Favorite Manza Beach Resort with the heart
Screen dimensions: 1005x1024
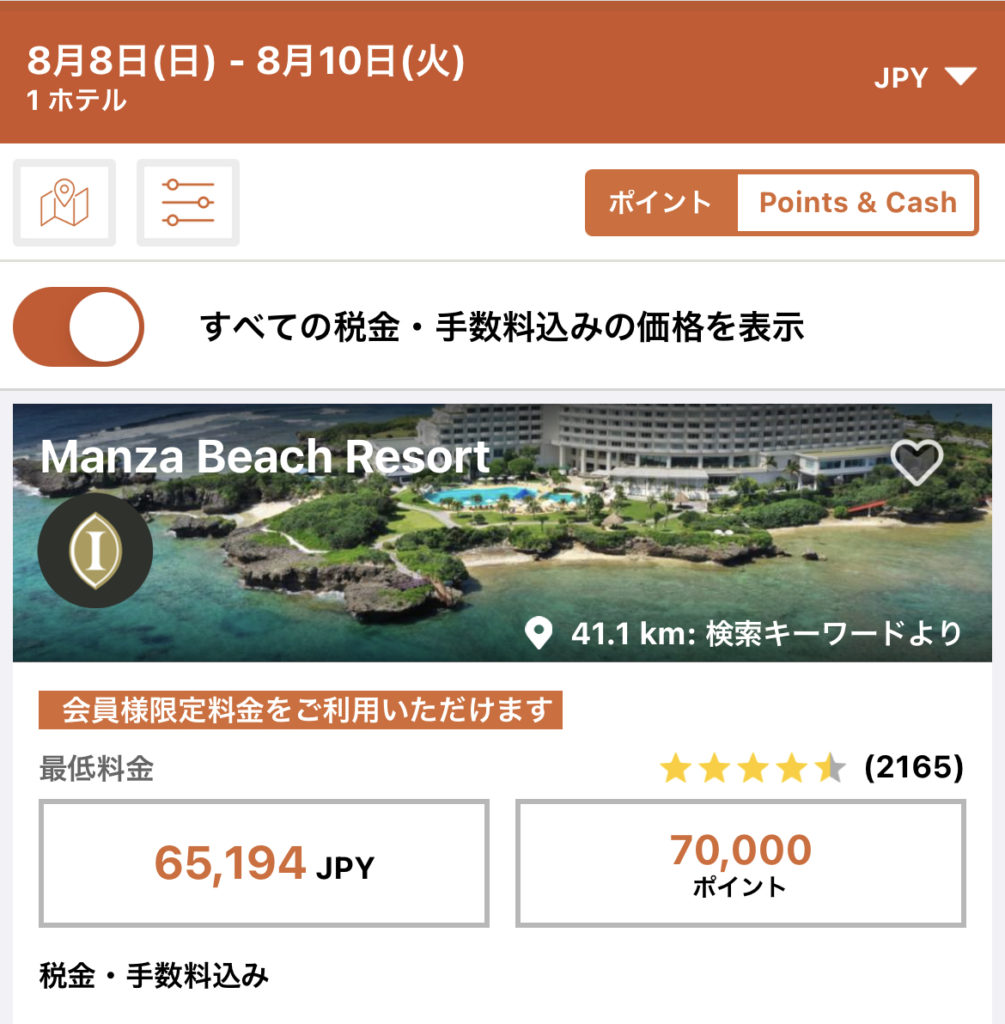916,462
